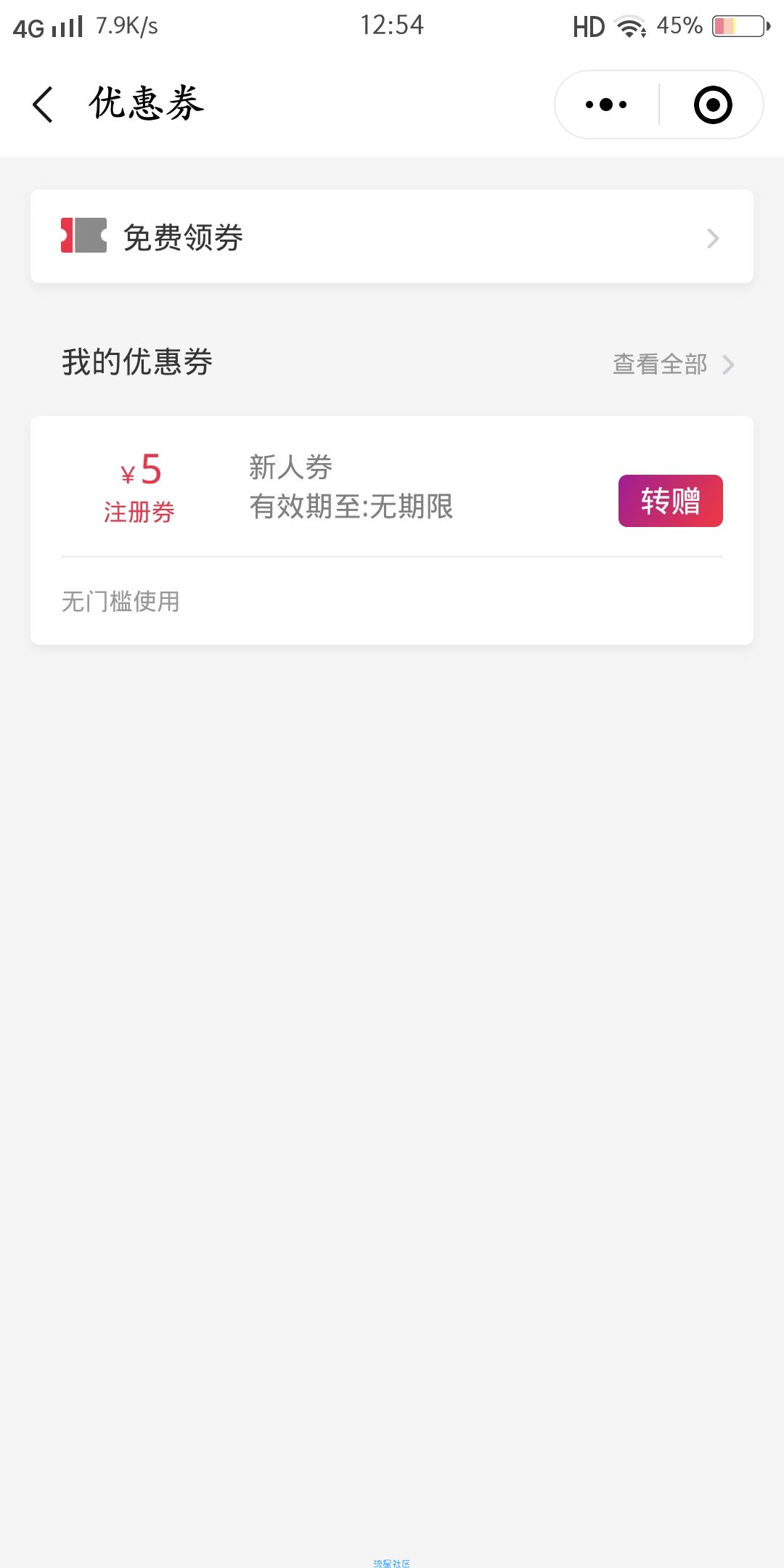Viewport: 784px width, 1568px height.
Task: Close the mini program with the circle button
Action: [713, 105]
